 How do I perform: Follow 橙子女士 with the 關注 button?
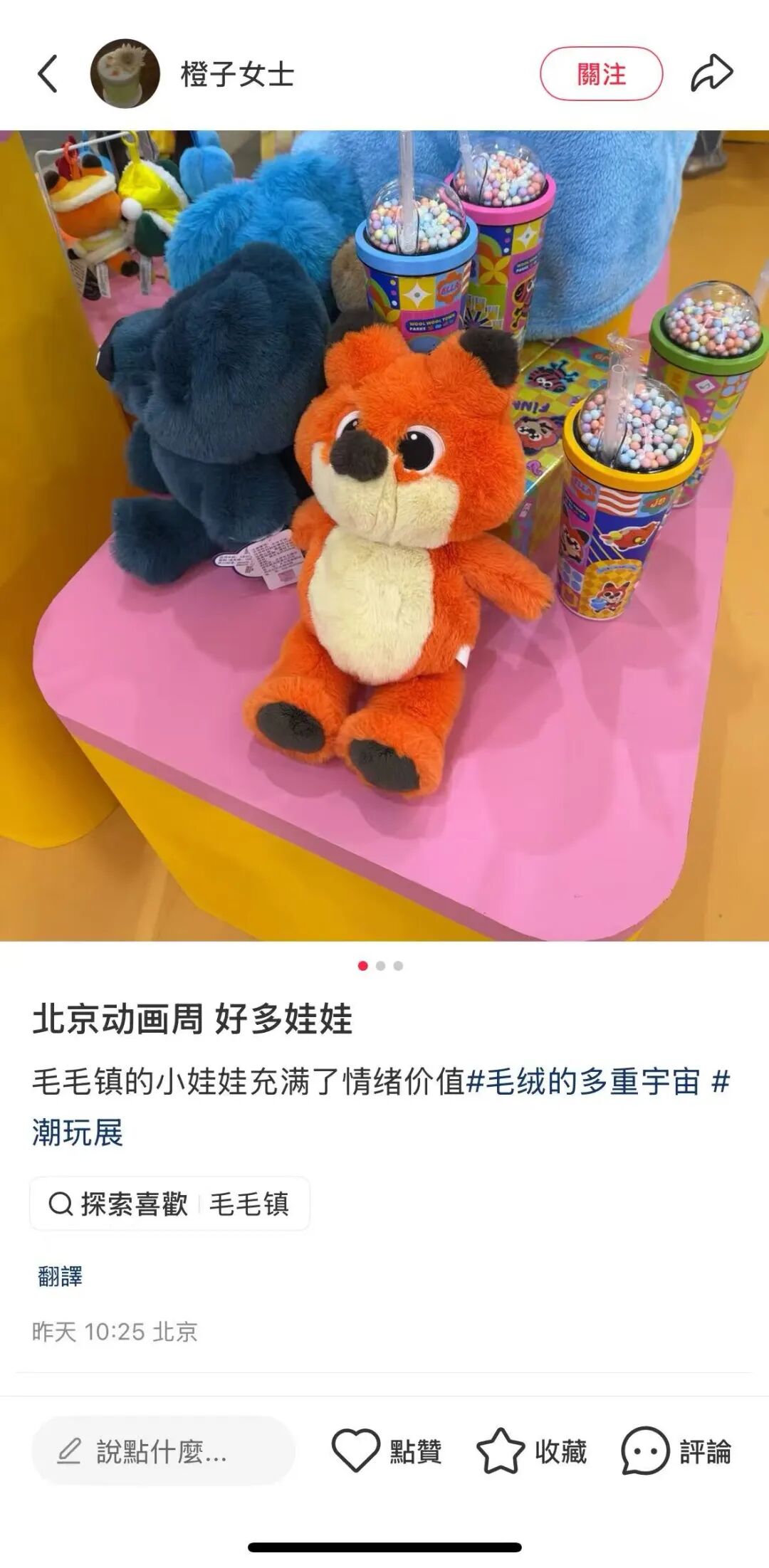(601, 74)
